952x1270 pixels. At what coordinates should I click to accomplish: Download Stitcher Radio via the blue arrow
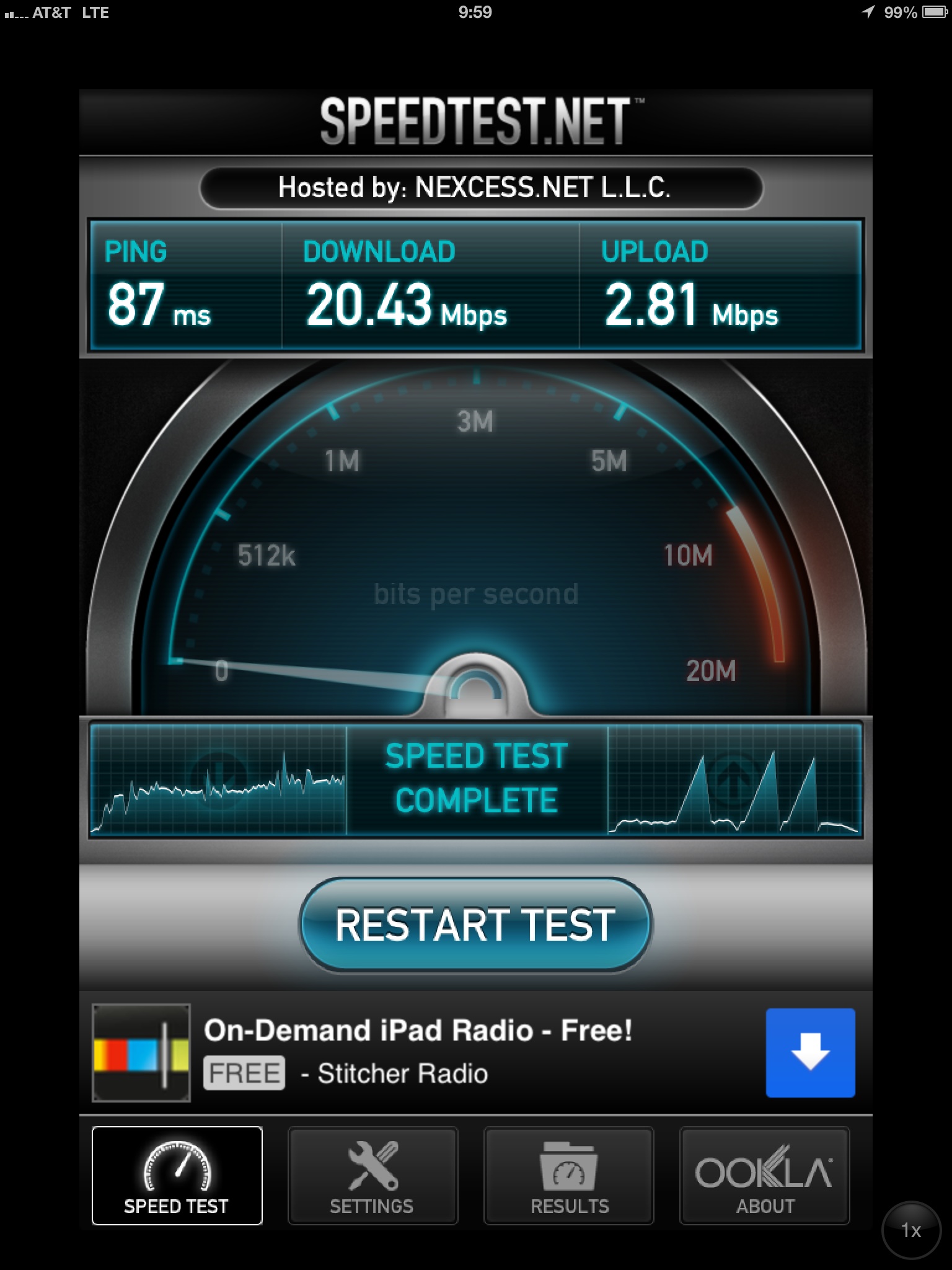[810, 1052]
